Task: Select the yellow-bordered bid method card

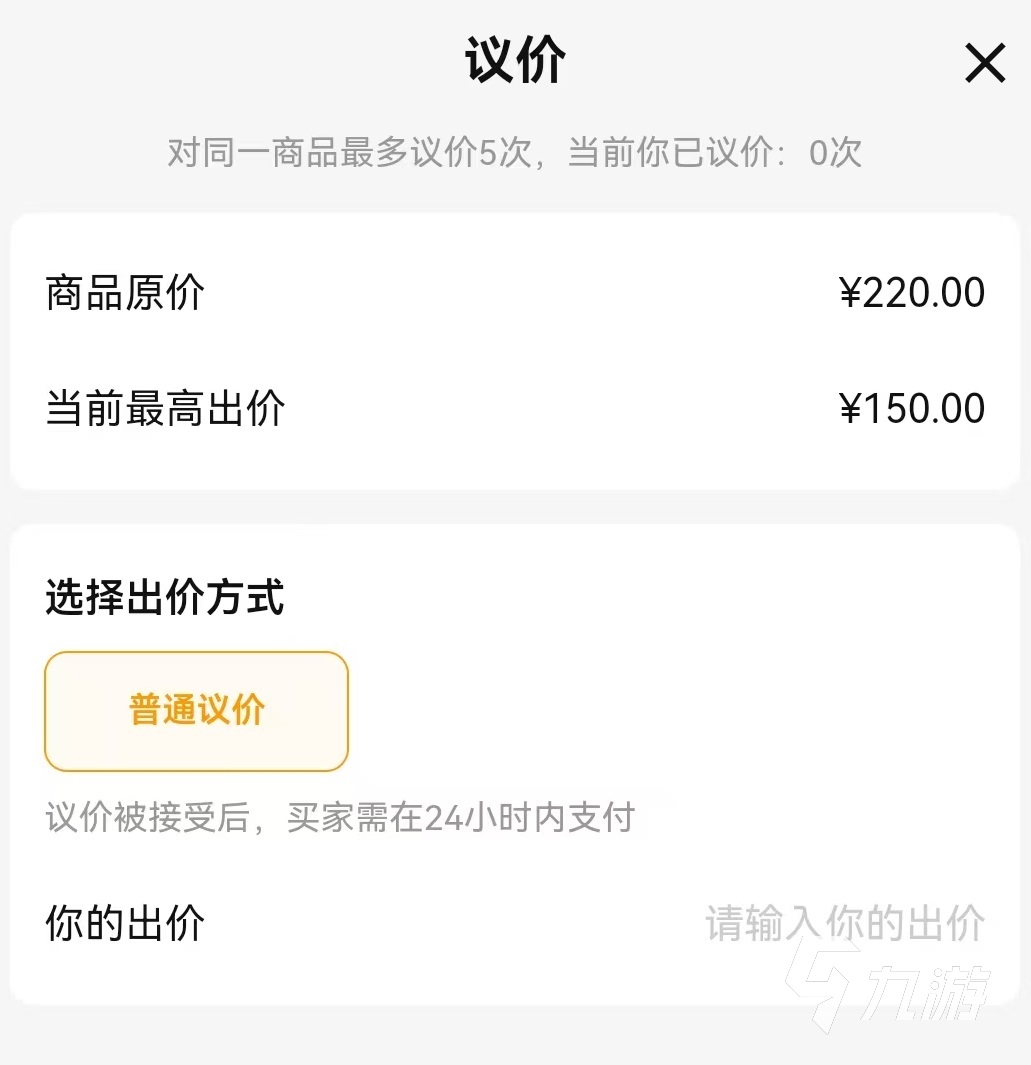Action: point(196,711)
